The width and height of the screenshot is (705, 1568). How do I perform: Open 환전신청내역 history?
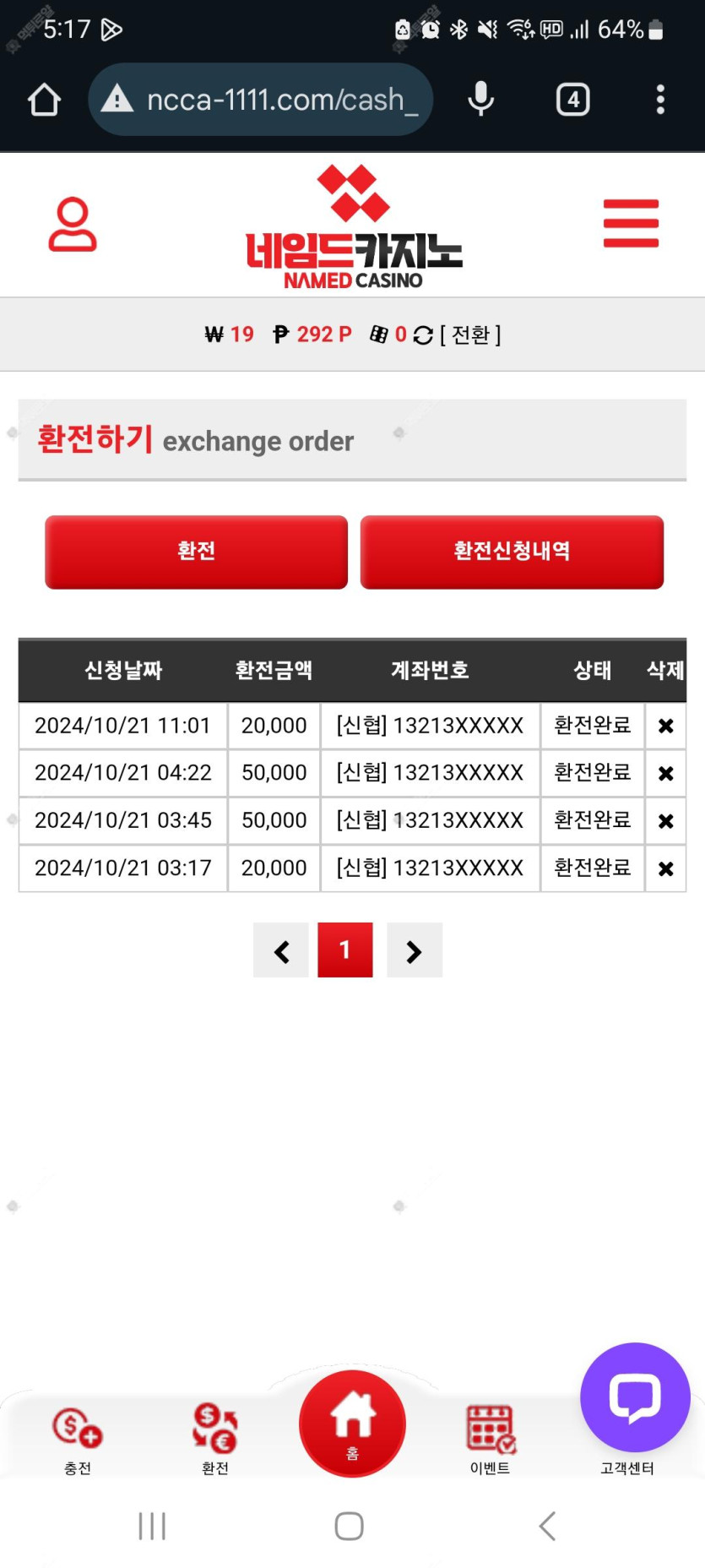pyautogui.click(x=512, y=552)
